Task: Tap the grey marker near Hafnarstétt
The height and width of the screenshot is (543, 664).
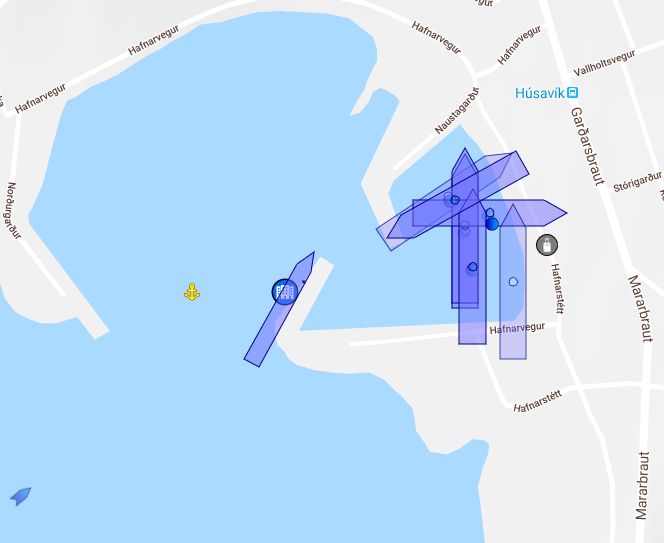Action: coord(547,244)
